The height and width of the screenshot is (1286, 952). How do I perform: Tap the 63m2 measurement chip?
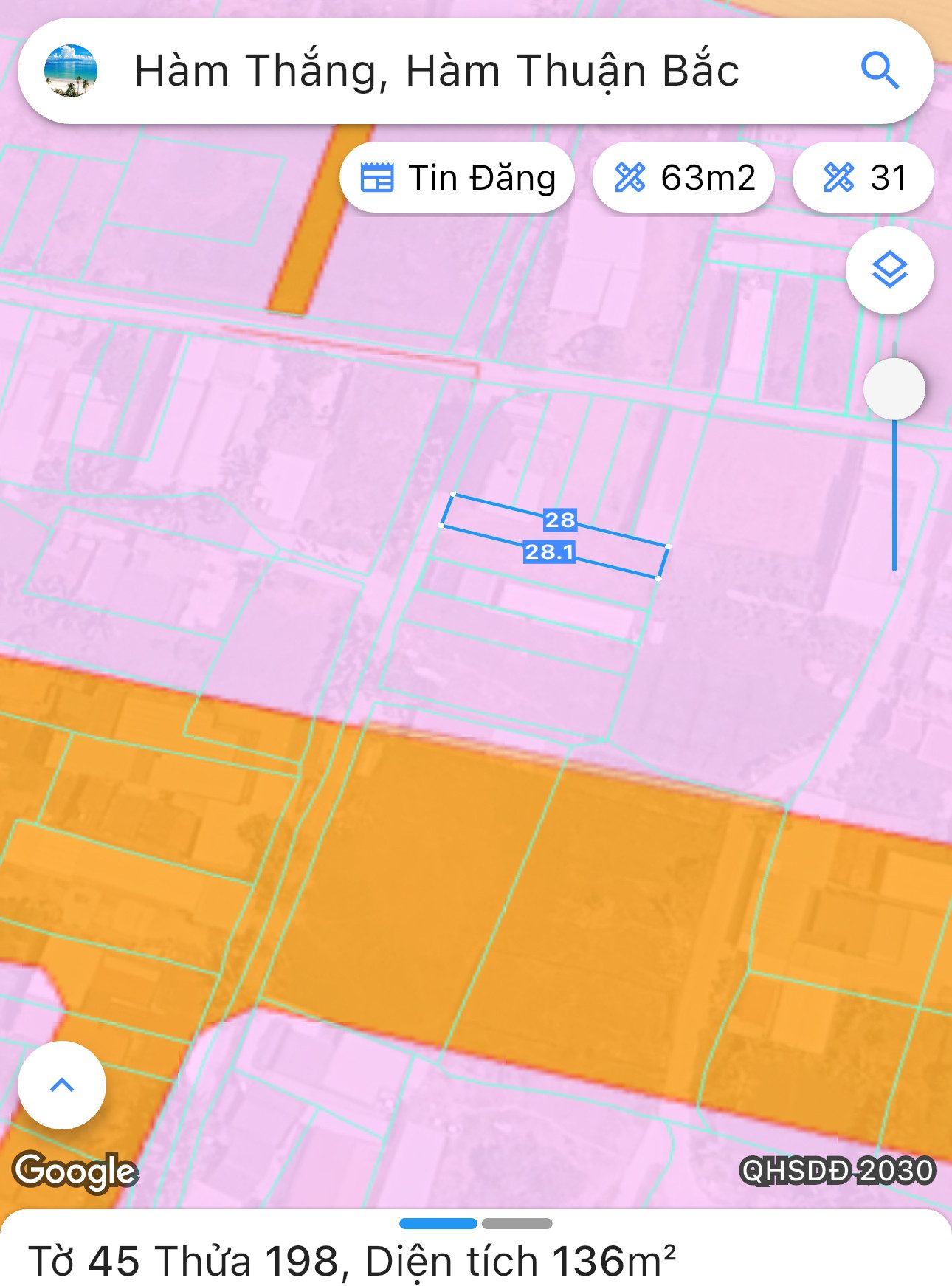684,178
